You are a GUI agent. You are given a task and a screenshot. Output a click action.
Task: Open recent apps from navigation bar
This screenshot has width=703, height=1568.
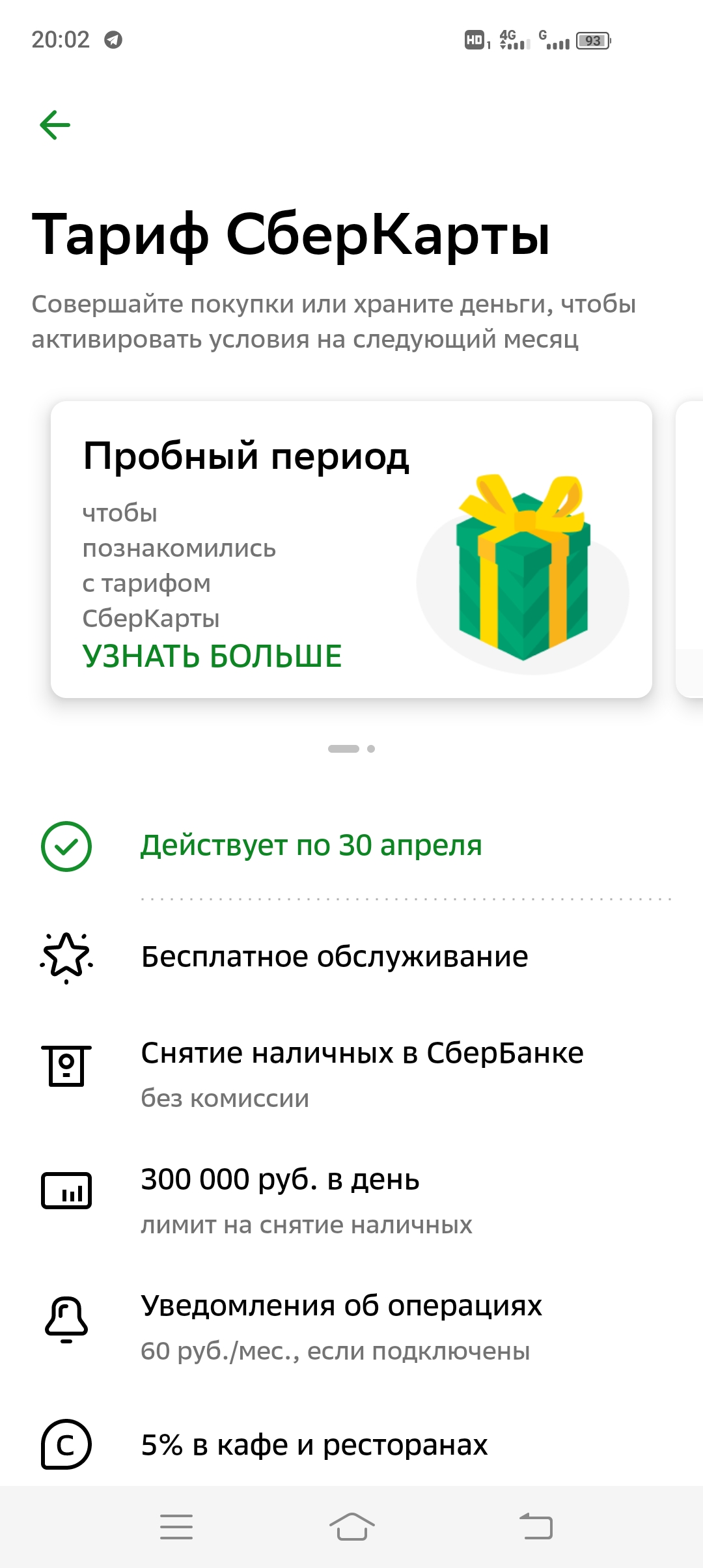(176, 1526)
